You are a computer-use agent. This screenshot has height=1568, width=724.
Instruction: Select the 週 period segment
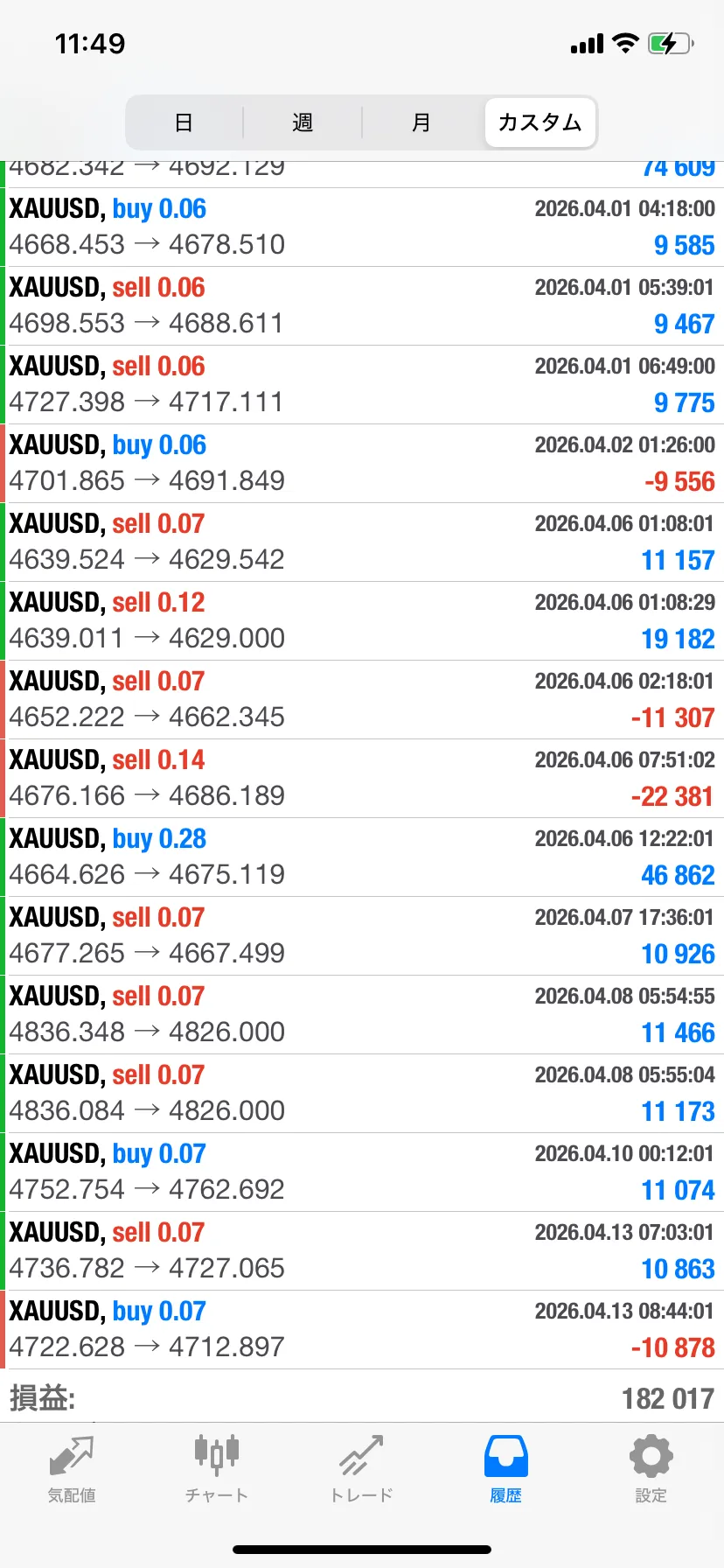click(303, 122)
